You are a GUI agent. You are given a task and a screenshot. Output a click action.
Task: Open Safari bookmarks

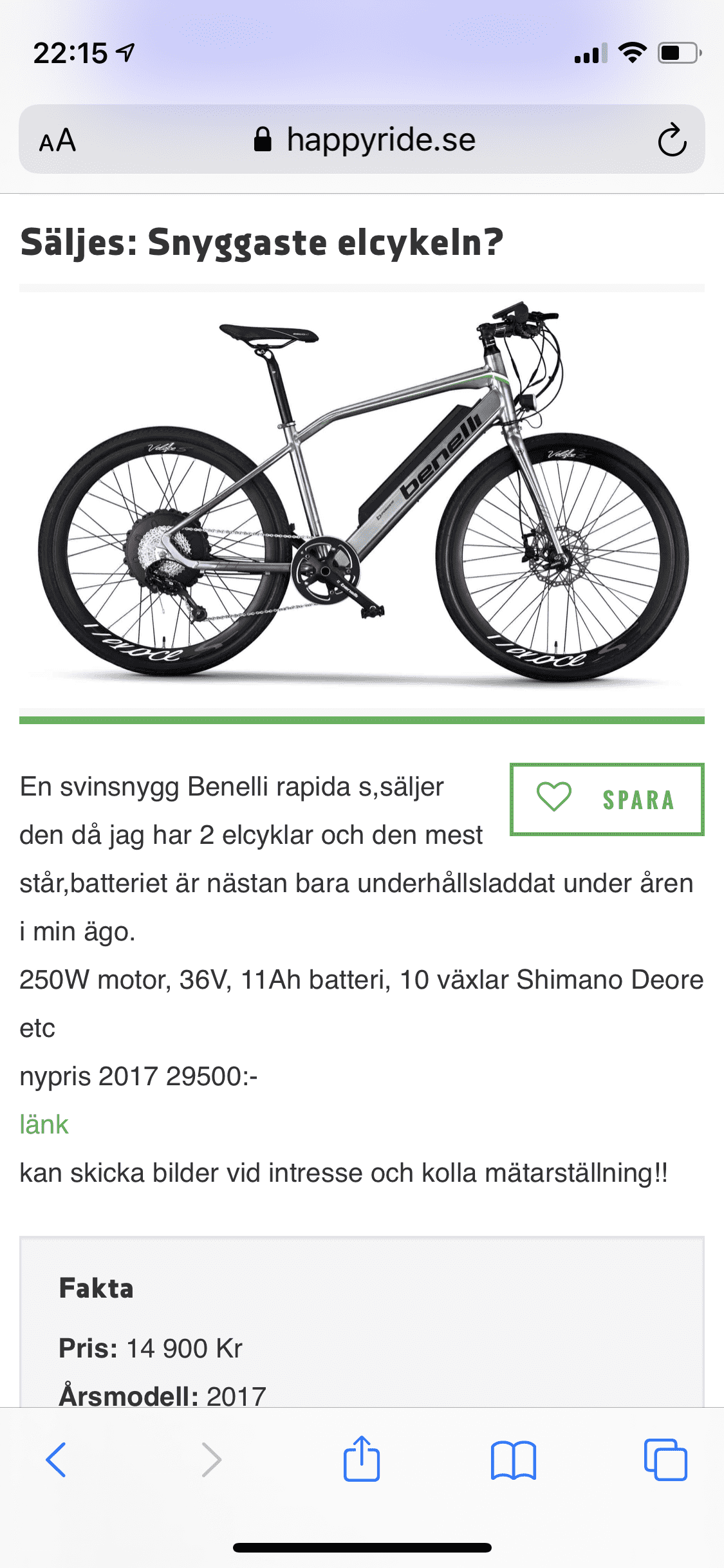(513, 1460)
